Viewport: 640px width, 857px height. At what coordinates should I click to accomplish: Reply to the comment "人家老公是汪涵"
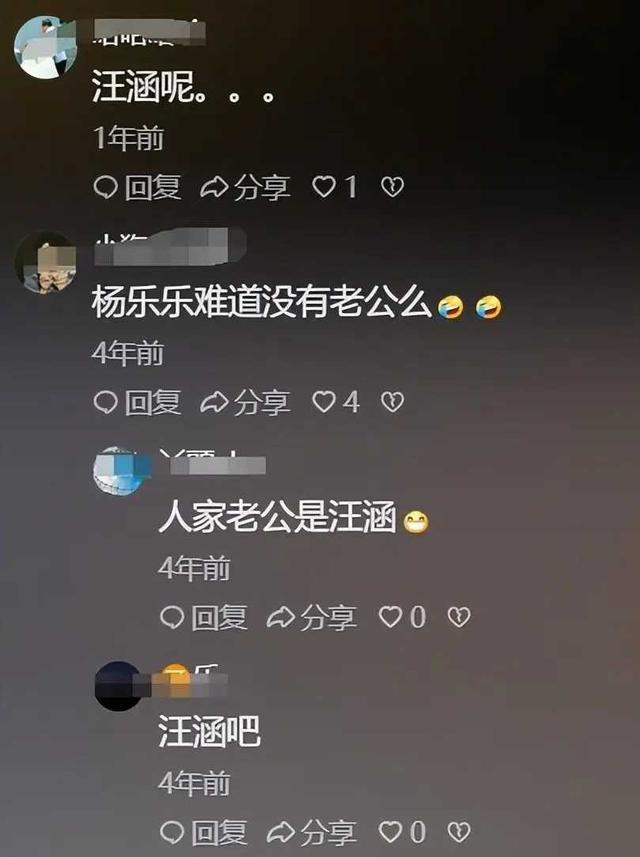tap(204, 618)
